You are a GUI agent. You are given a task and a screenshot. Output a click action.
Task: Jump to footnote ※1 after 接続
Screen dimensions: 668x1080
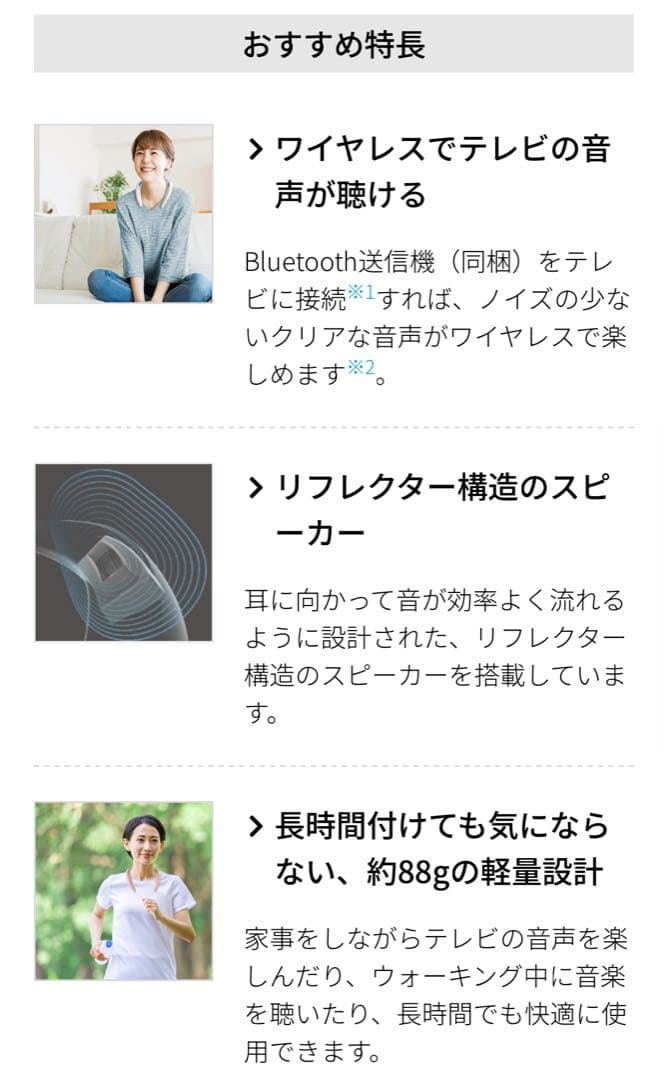(x=361, y=294)
